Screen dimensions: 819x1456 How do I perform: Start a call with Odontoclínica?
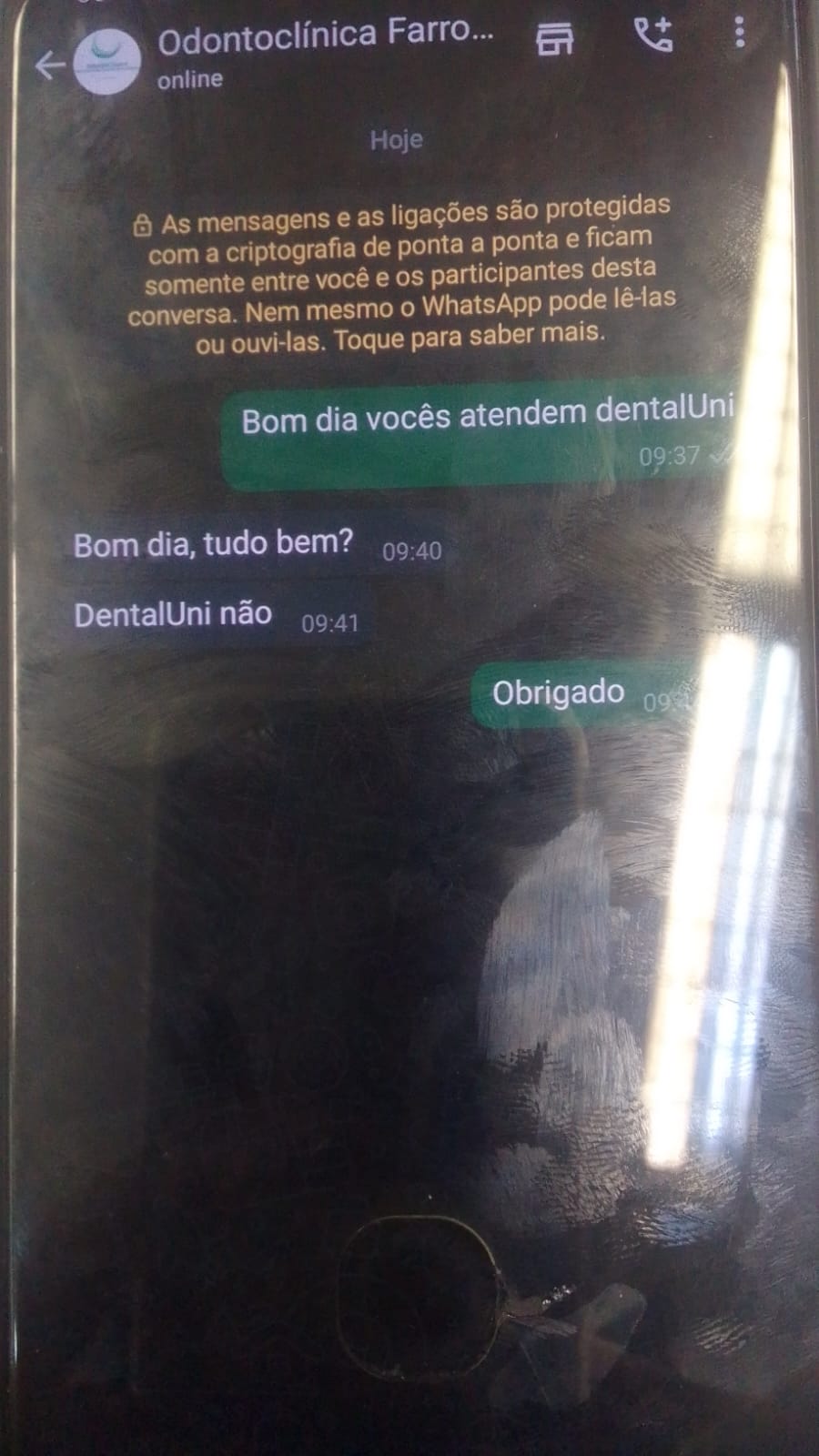[652, 35]
